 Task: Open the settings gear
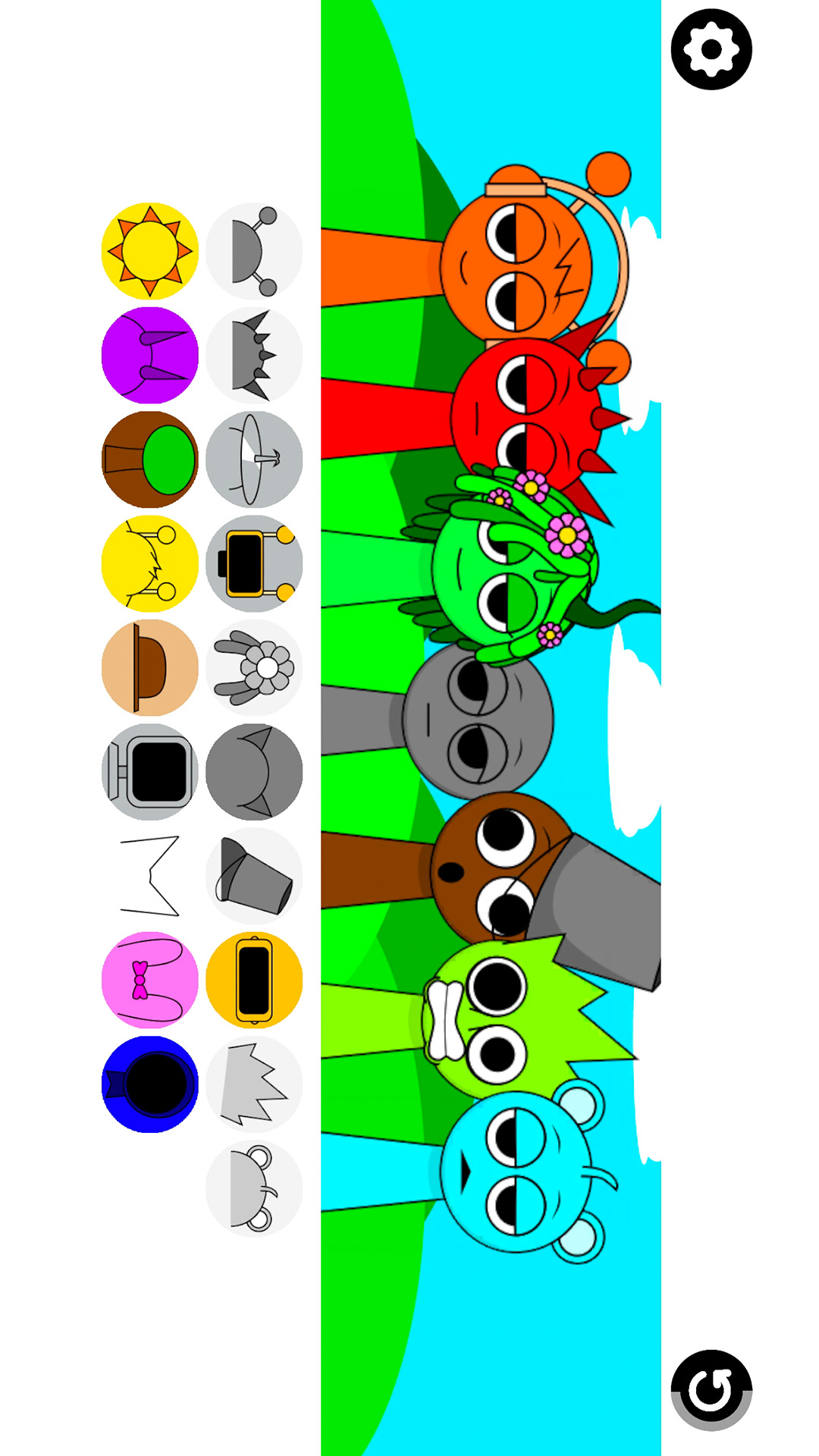pyautogui.click(x=711, y=49)
